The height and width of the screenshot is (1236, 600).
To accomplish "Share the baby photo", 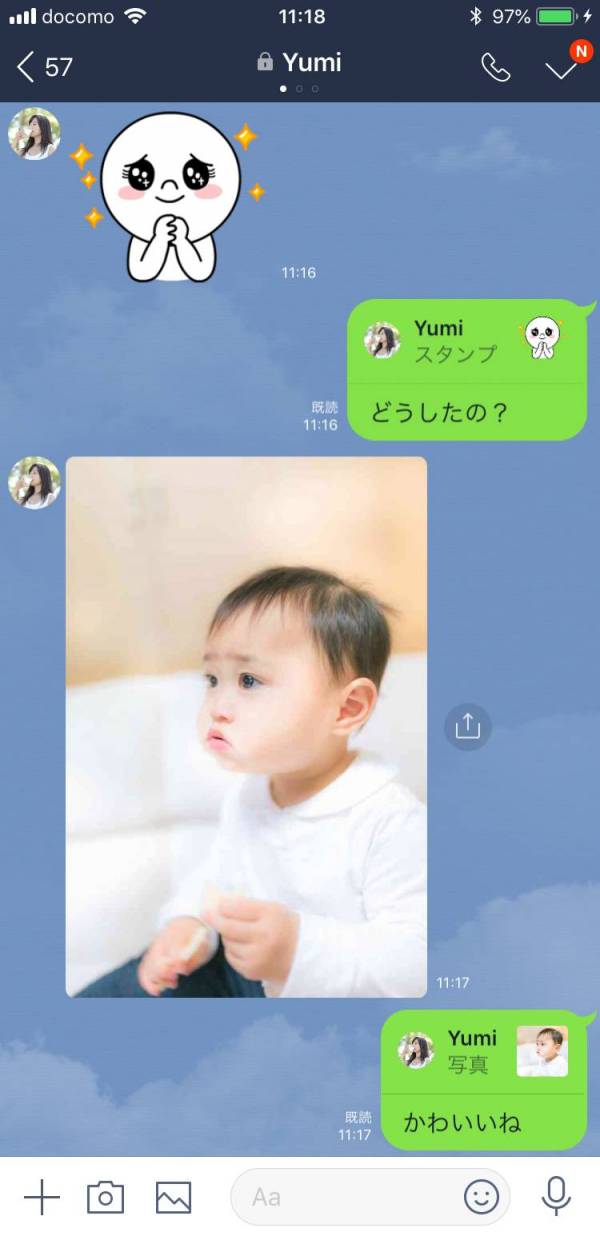I will pyautogui.click(x=467, y=726).
